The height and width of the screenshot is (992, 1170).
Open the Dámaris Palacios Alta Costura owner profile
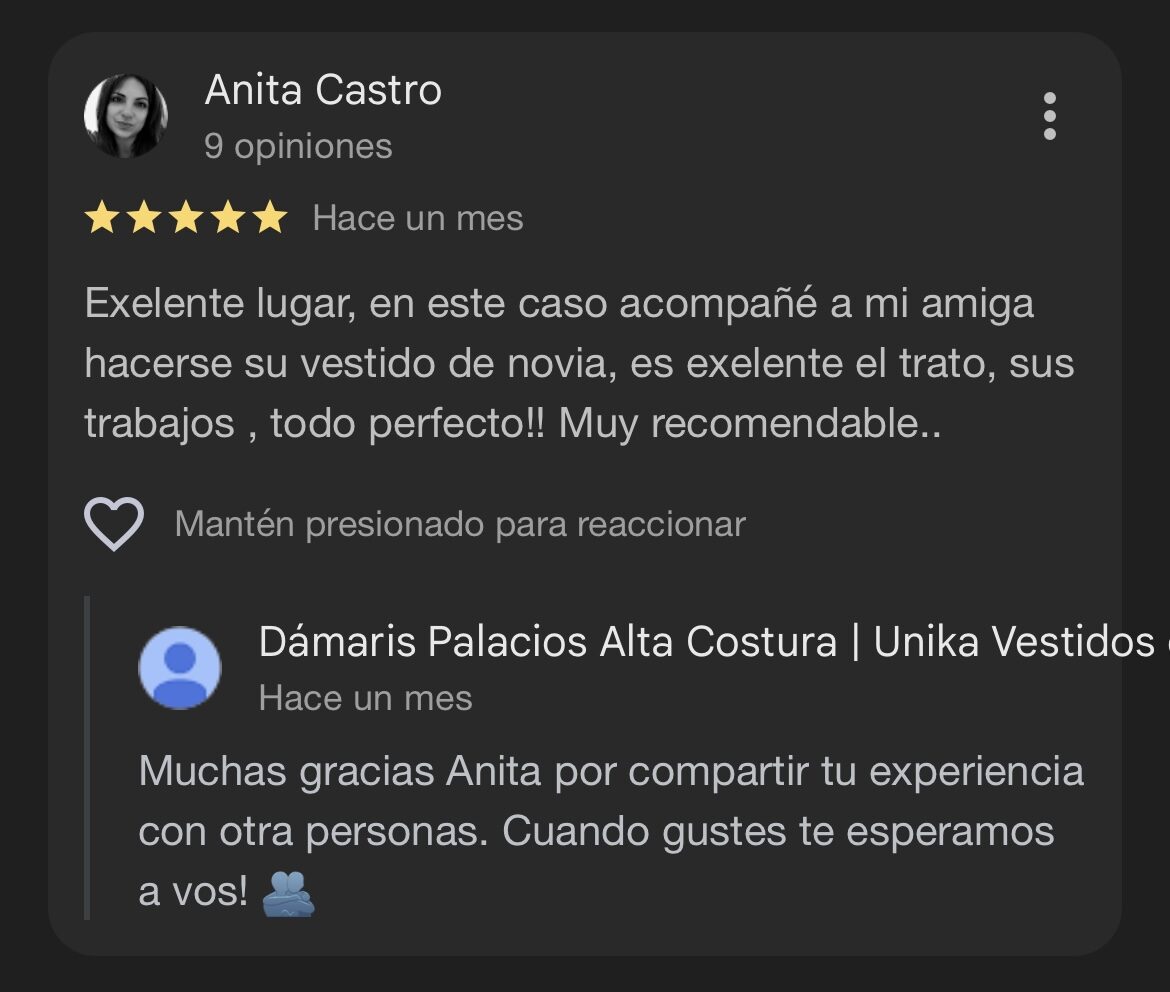tap(179, 668)
